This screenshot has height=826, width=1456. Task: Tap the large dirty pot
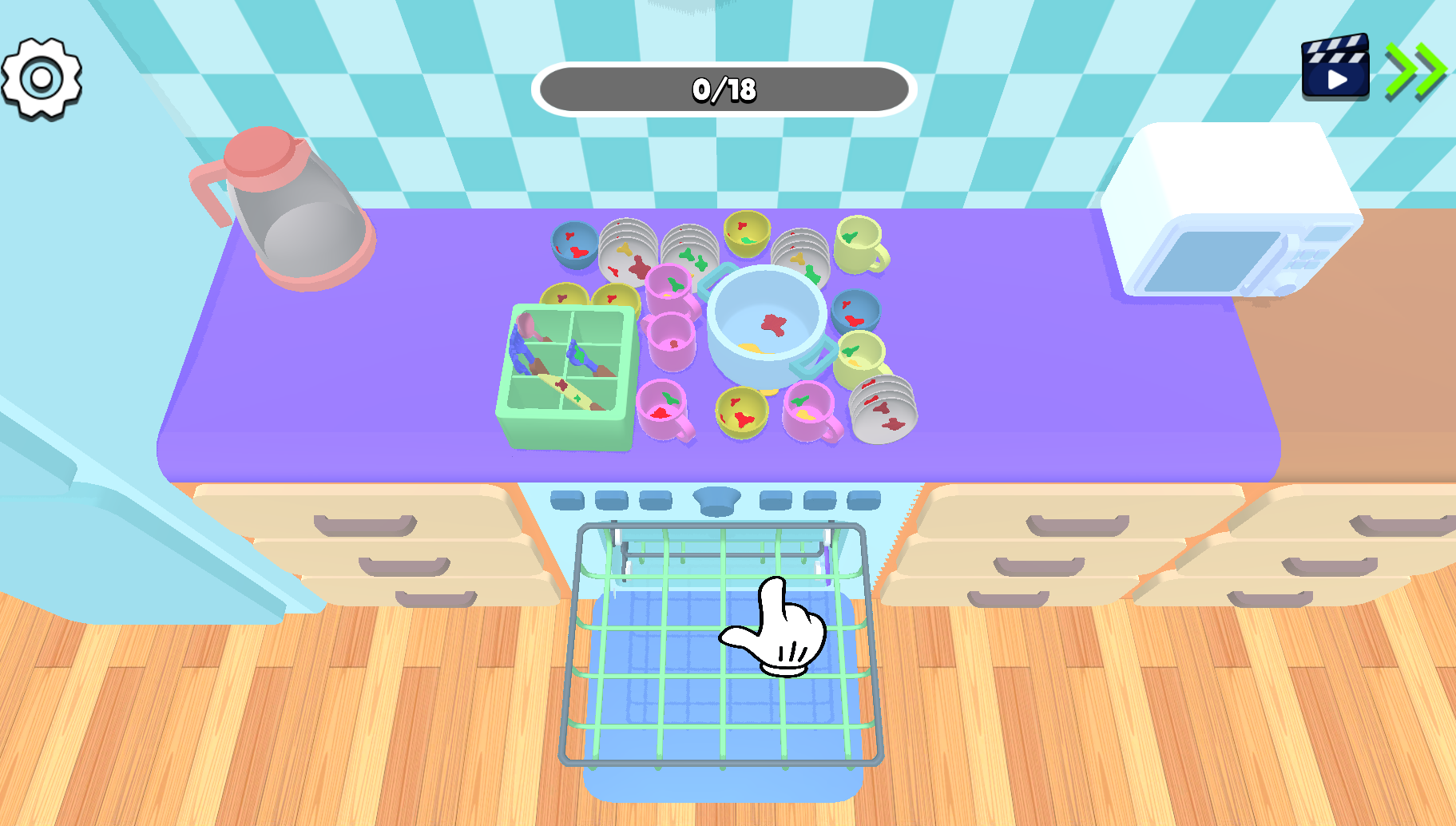[x=767, y=324]
